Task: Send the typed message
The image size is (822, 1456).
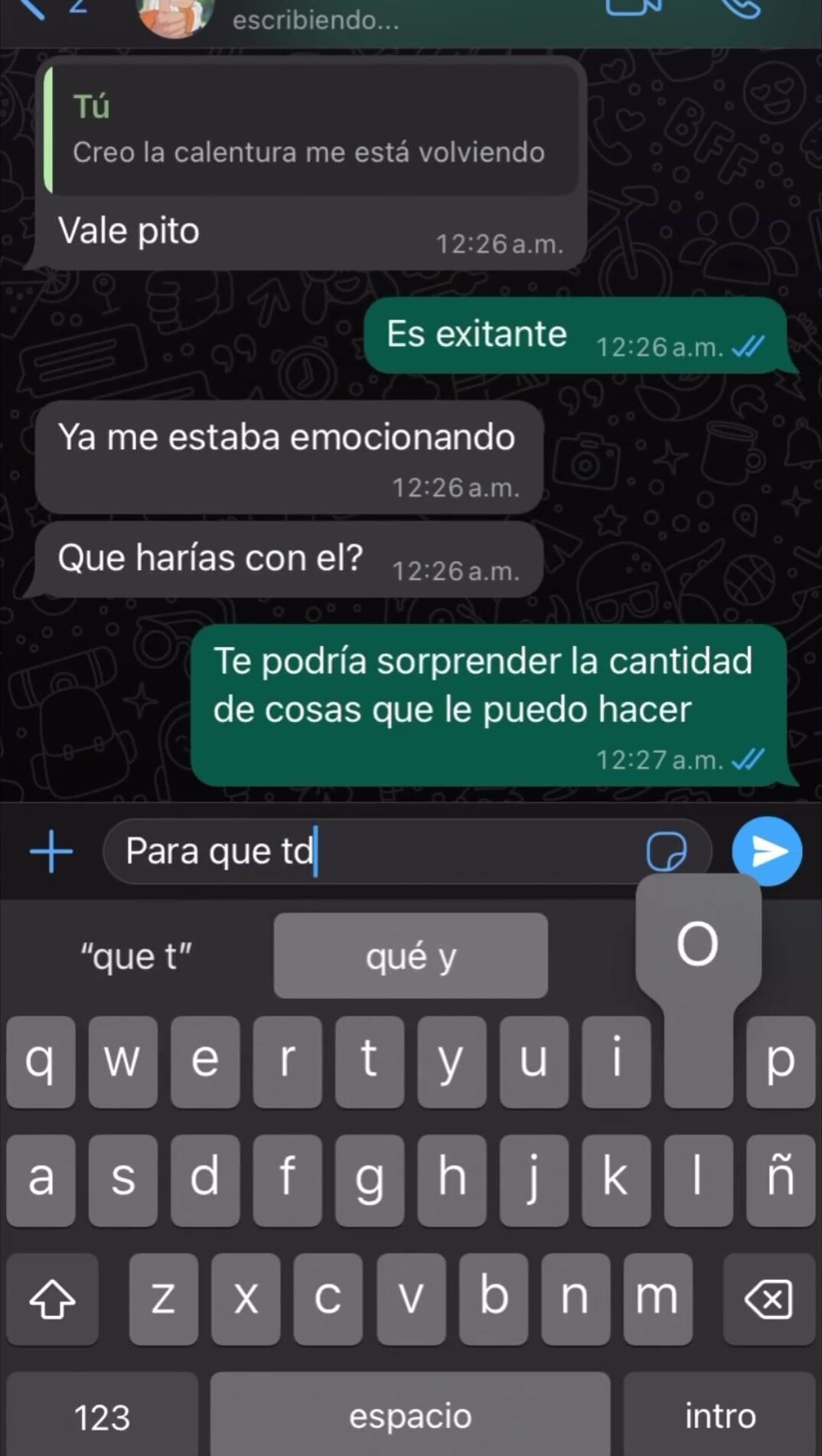Action: point(766,851)
